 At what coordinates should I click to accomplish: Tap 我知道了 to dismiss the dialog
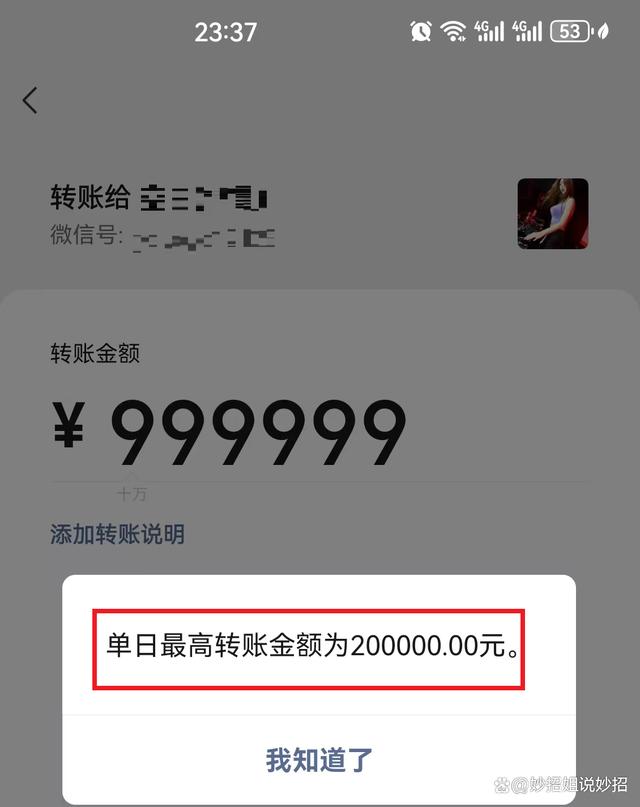click(319, 759)
